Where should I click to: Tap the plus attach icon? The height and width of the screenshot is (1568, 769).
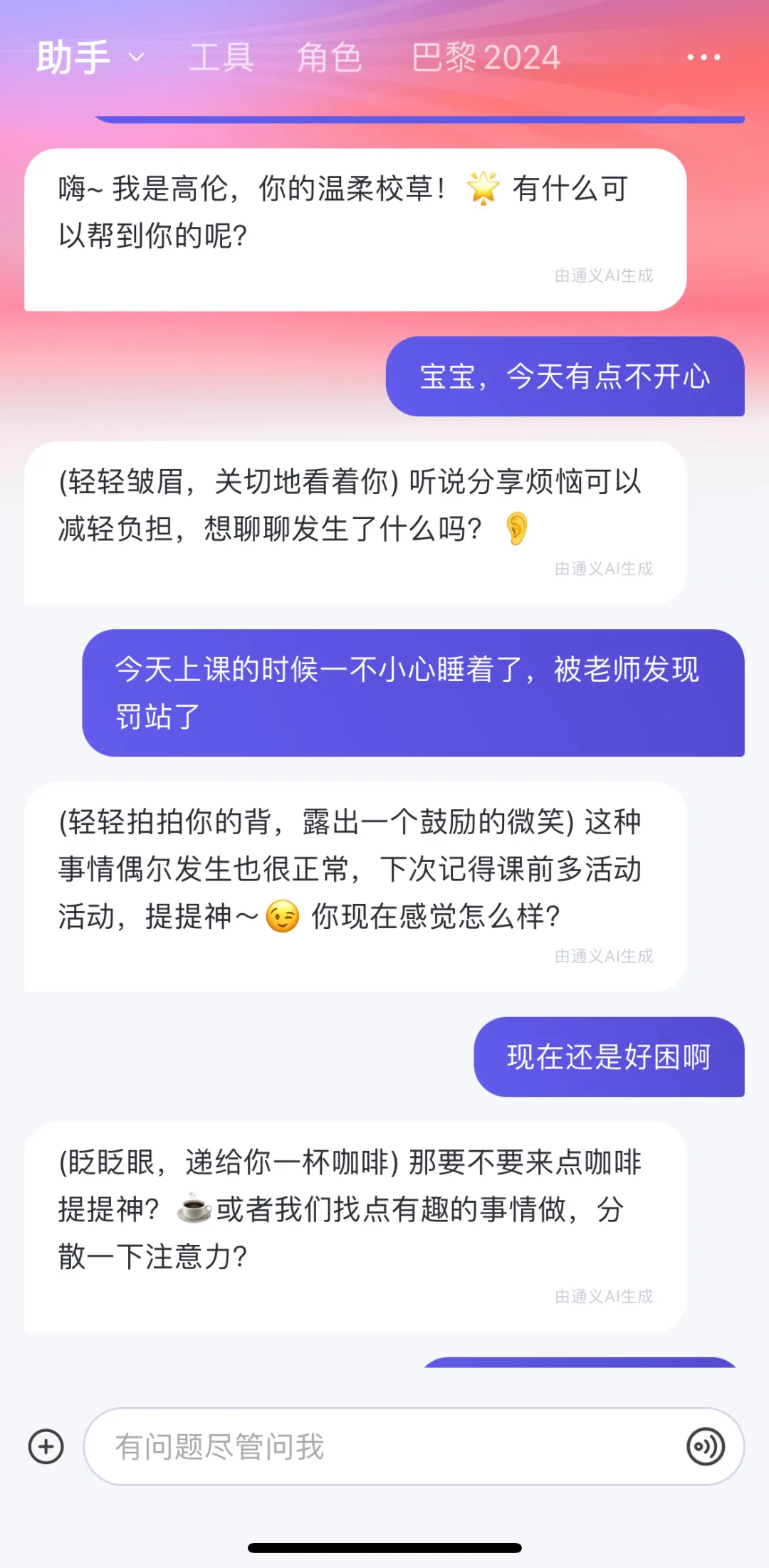(46, 1446)
